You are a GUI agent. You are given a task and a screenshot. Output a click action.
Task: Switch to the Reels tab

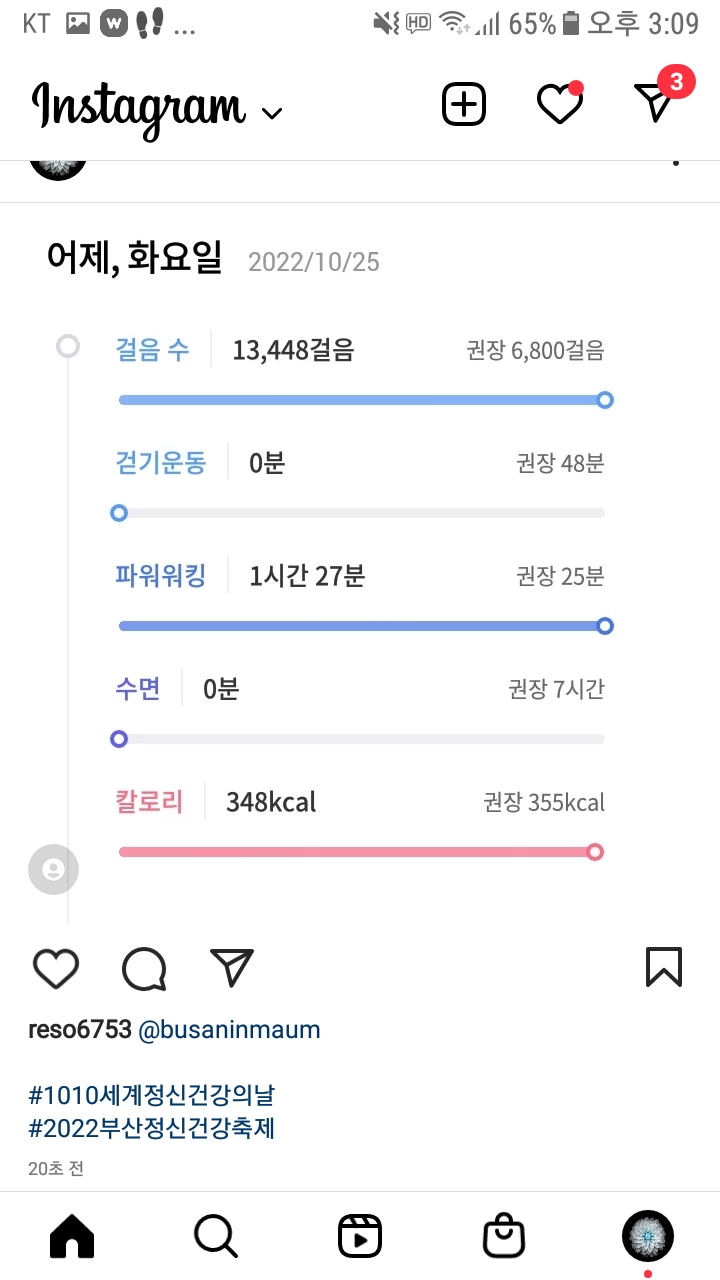tap(360, 1238)
